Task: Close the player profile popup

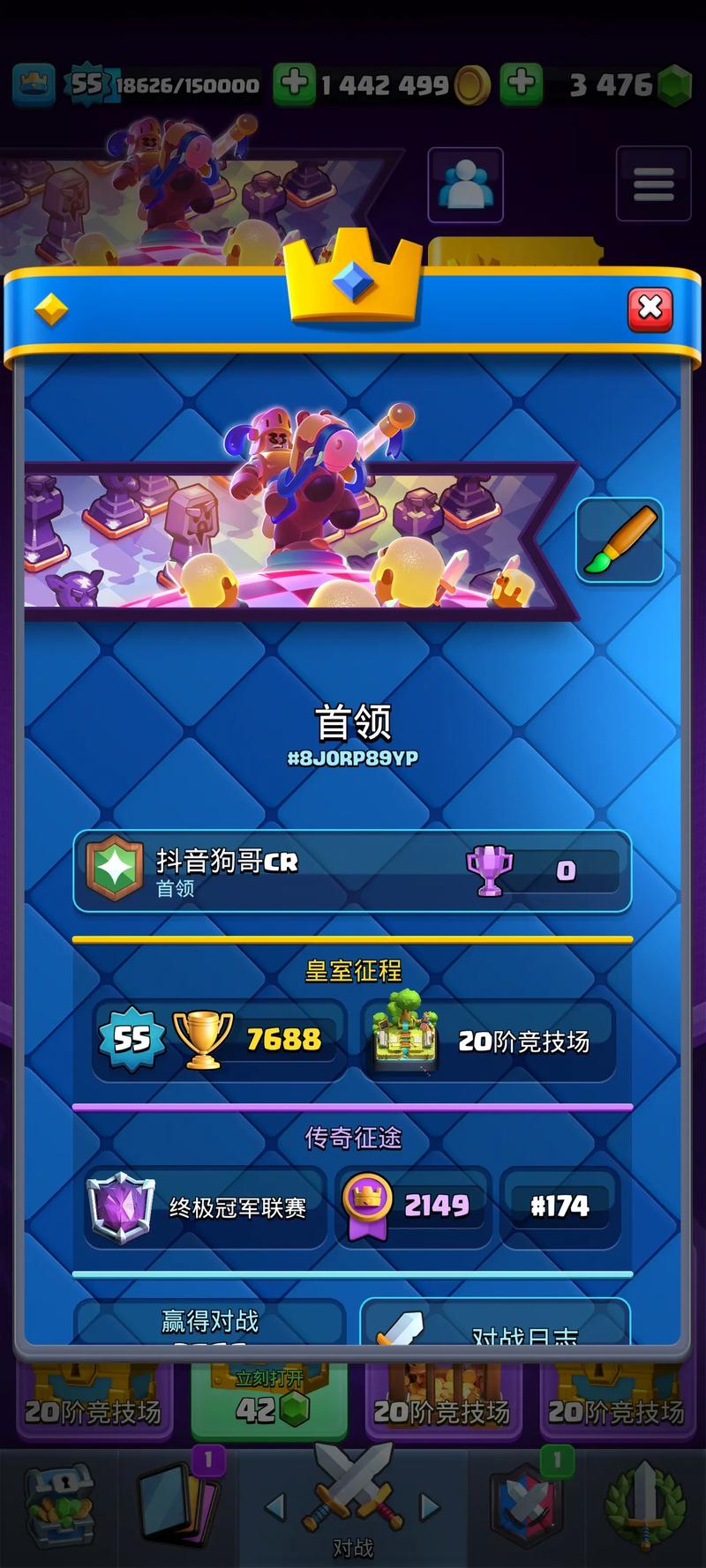Action: tap(650, 308)
